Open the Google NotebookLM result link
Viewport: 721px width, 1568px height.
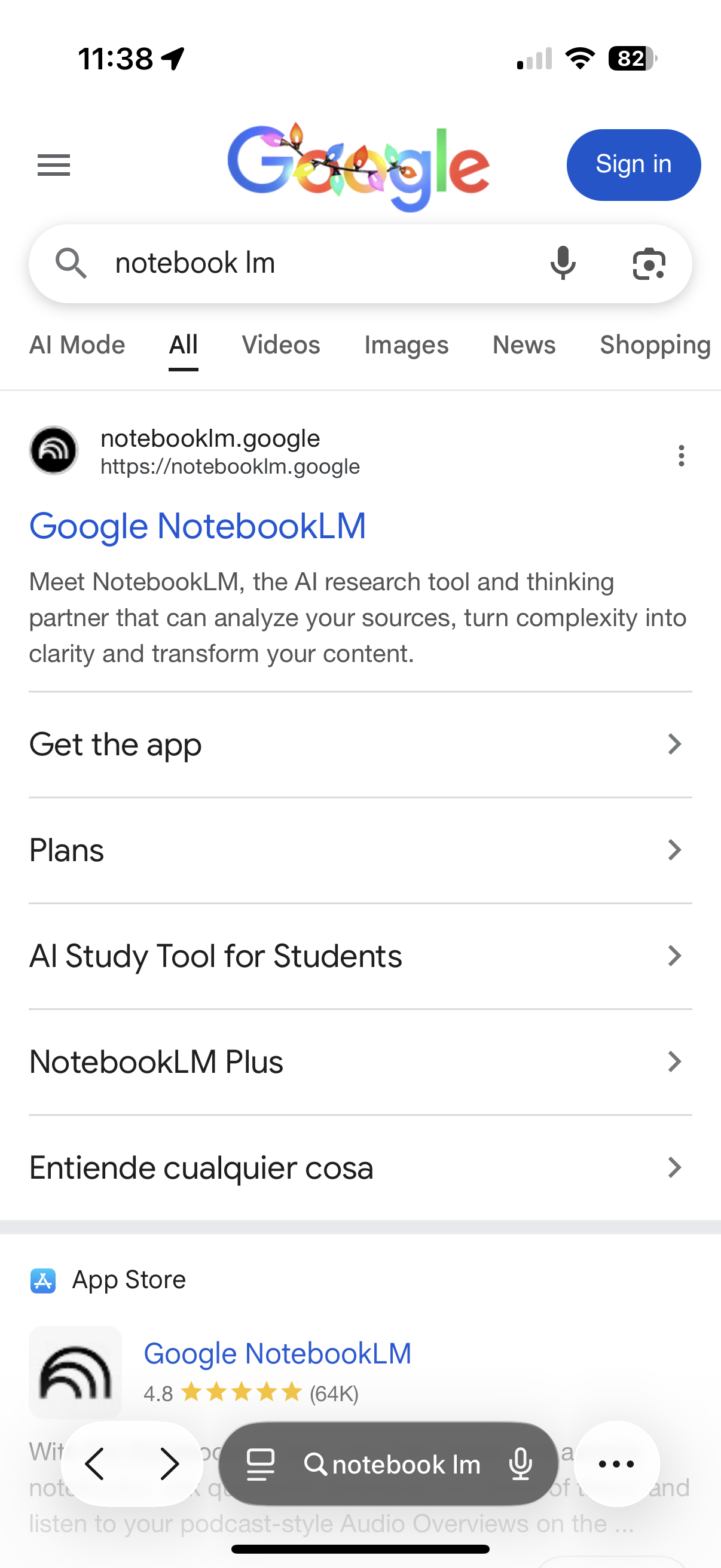coord(197,526)
